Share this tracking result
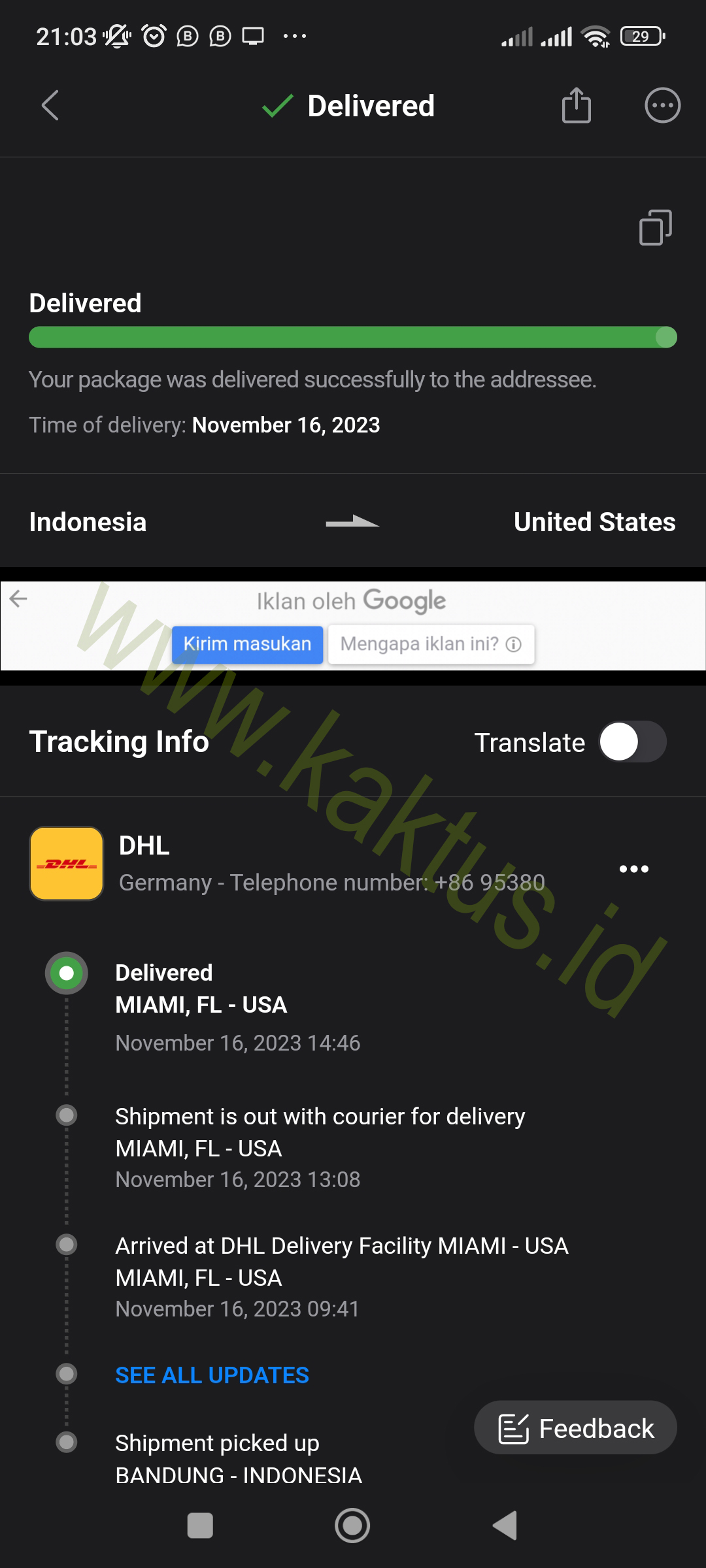The height and width of the screenshot is (1568, 706). tap(576, 105)
